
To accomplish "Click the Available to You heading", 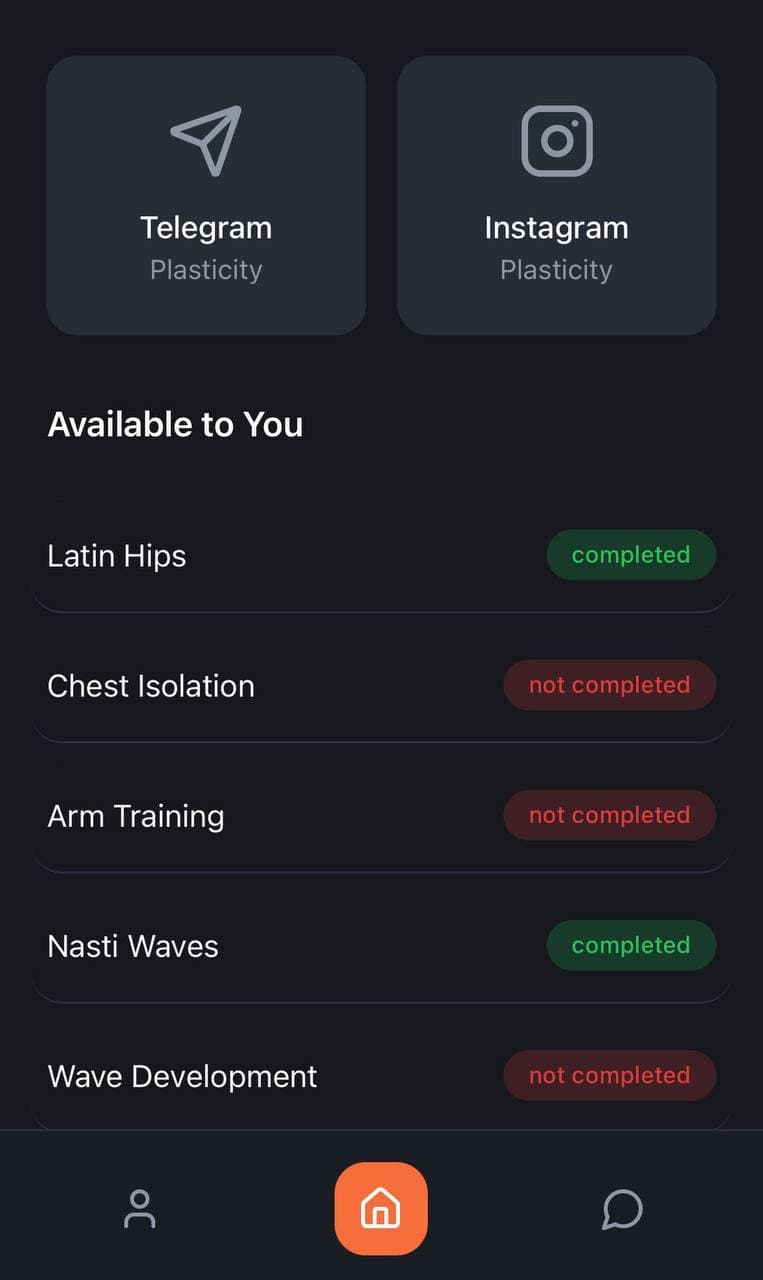I will 175,424.
